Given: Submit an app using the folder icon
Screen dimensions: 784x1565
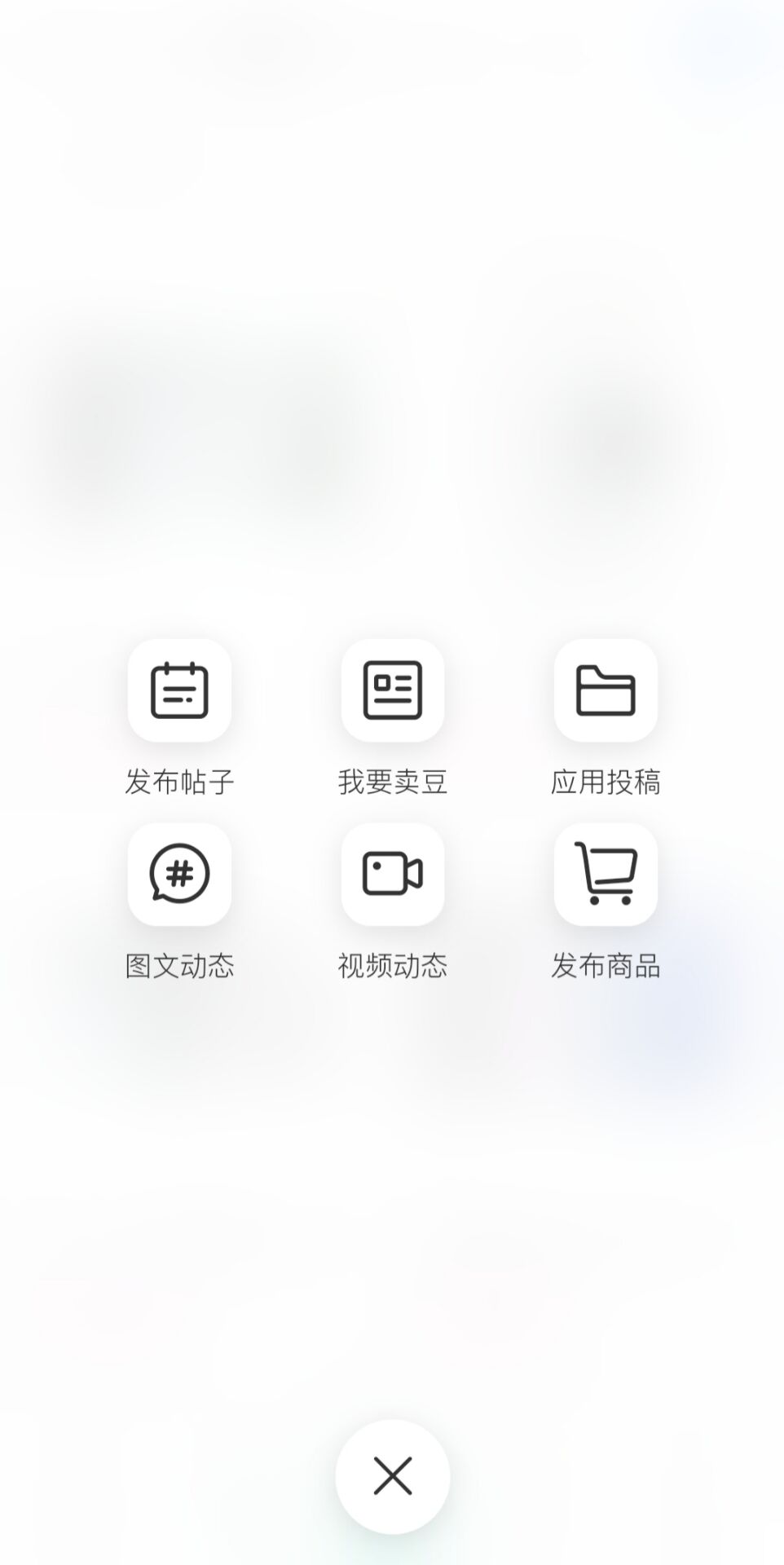Looking at the screenshot, I should coord(605,692).
